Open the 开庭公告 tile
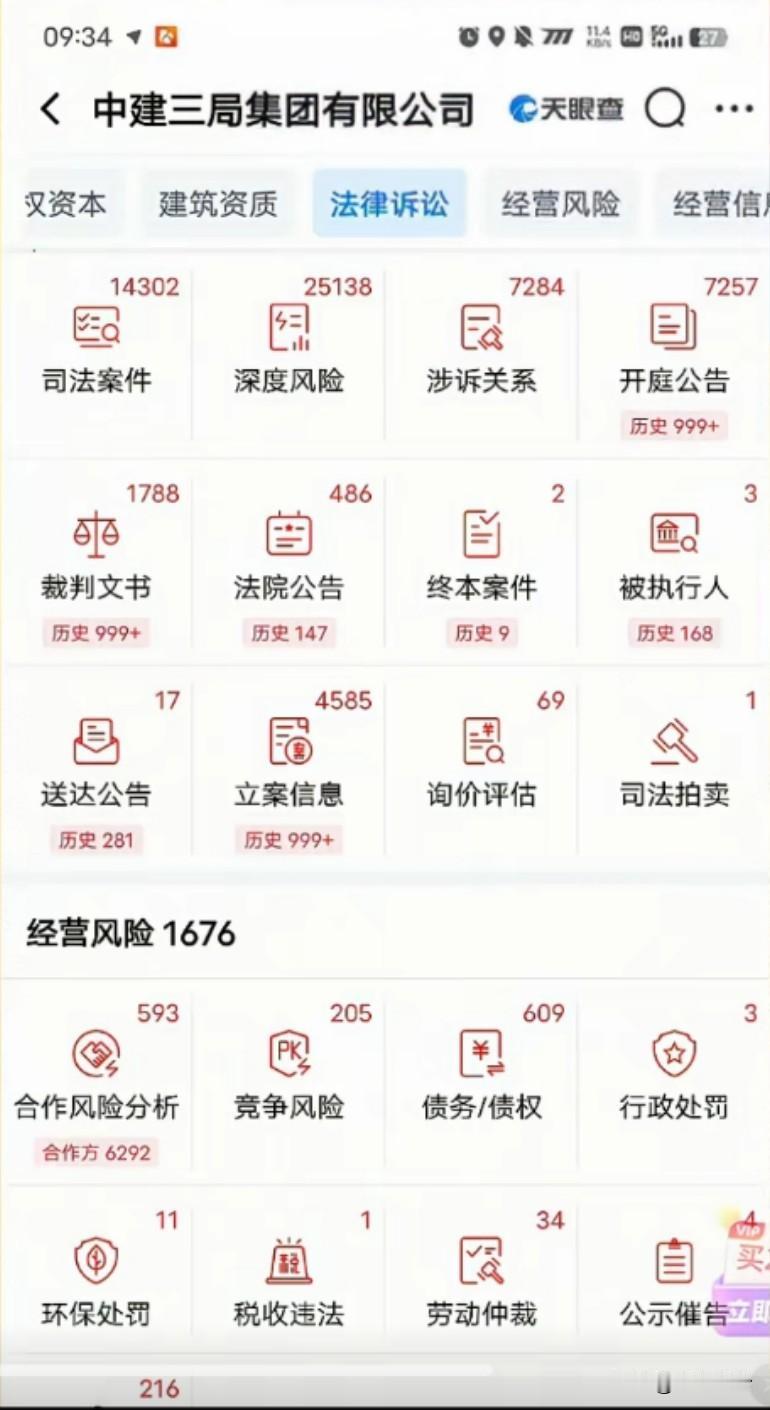 (674, 348)
